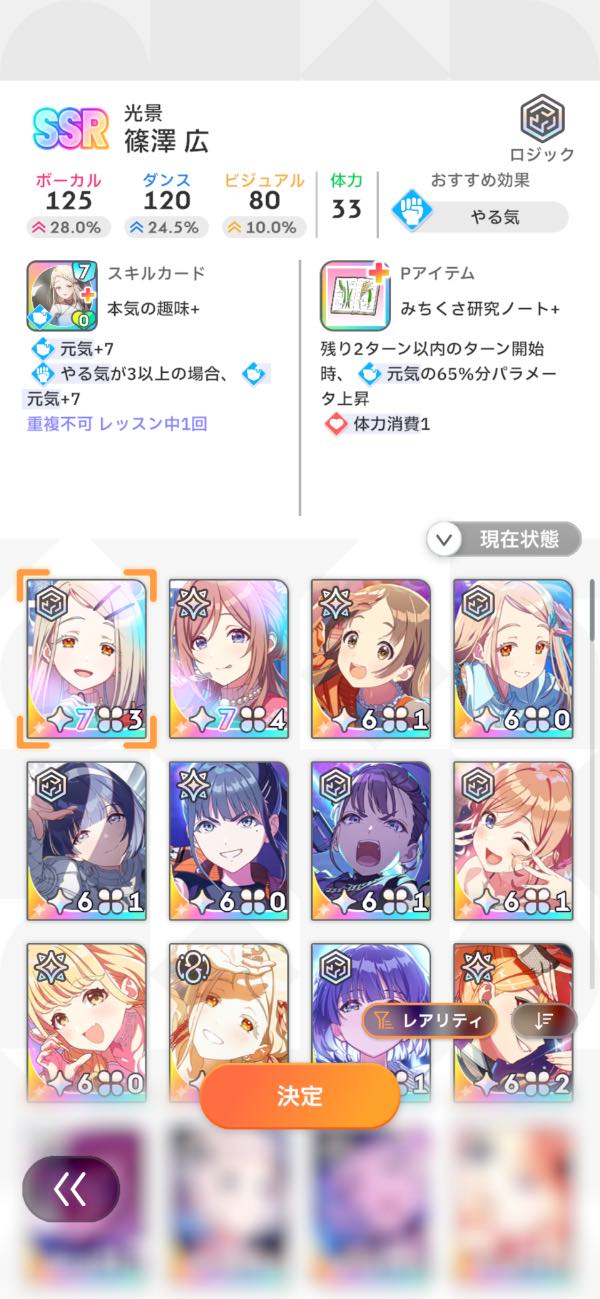Open the レアリティ filter

[x=430, y=1020]
